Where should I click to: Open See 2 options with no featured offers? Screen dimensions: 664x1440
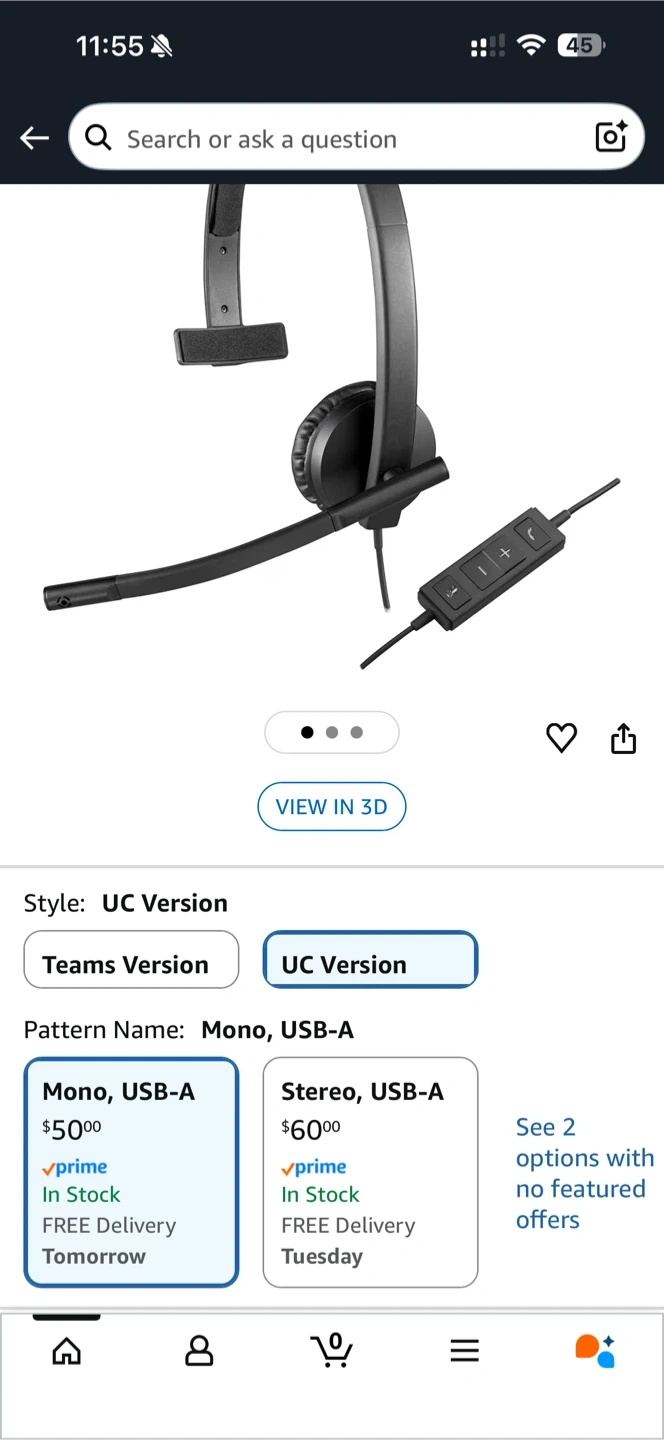tap(584, 1173)
